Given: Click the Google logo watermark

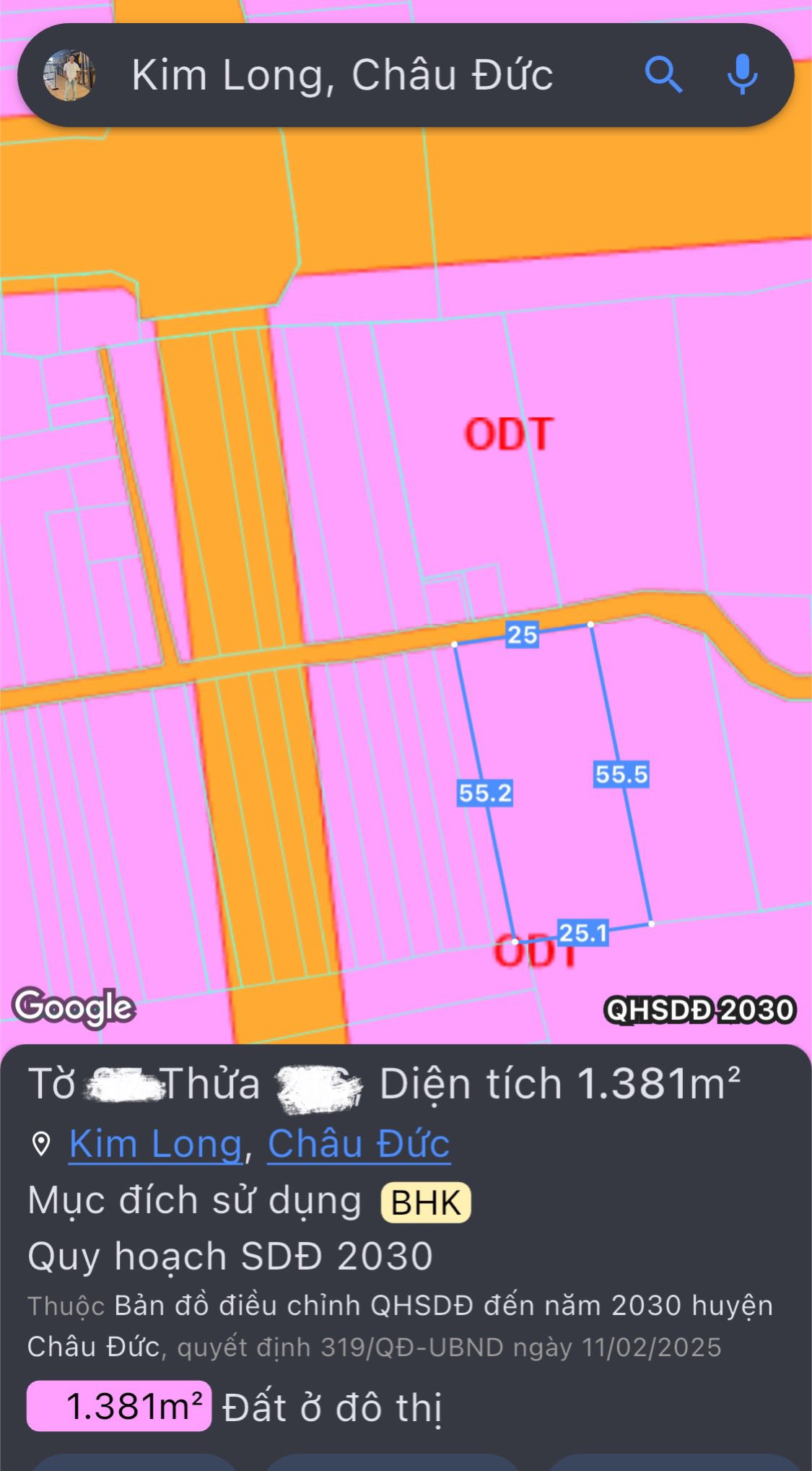Looking at the screenshot, I should pos(74,1004).
